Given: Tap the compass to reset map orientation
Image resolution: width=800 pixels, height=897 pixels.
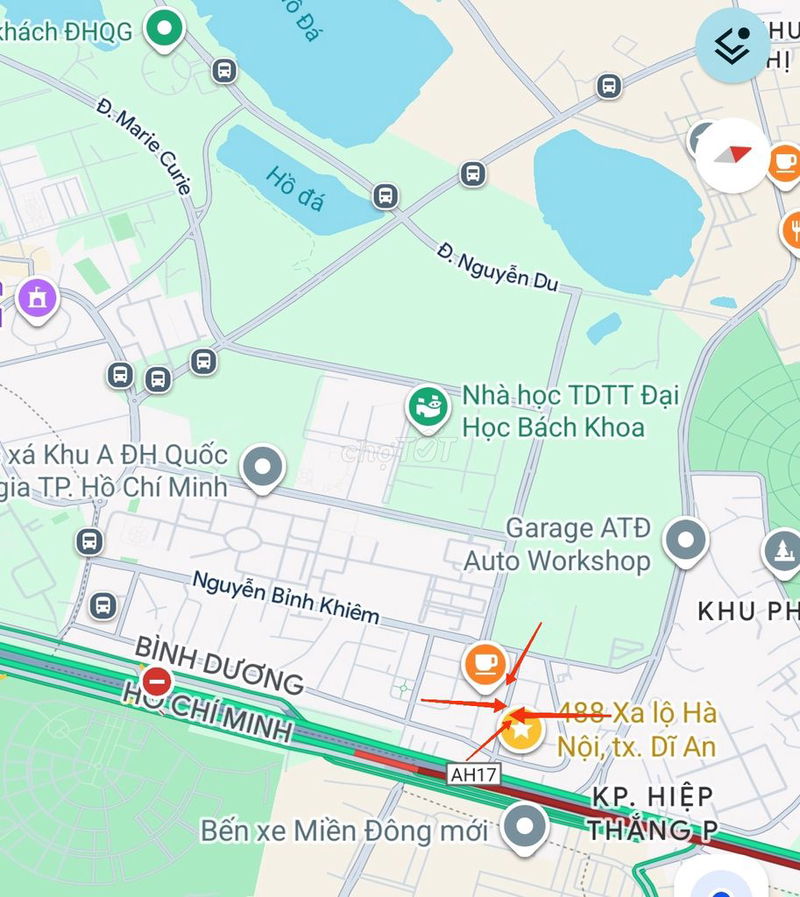Looking at the screenshot, I should [733, 155].
